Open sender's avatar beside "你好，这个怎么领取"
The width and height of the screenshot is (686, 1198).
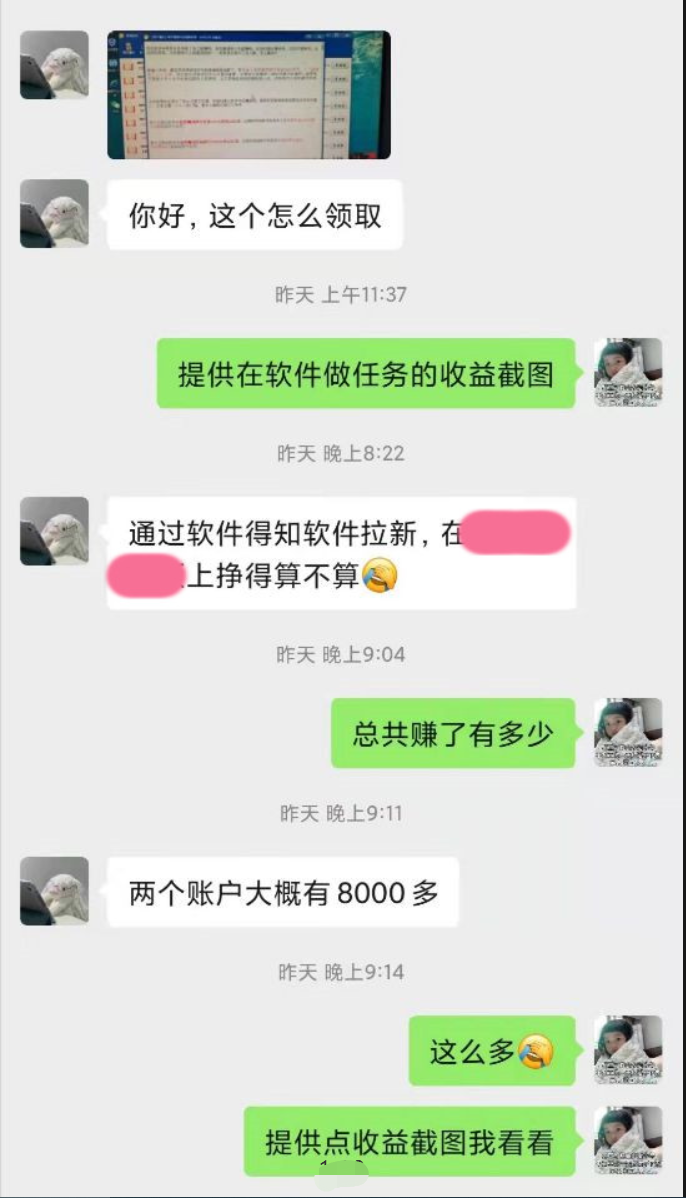(x=54, y=213)
